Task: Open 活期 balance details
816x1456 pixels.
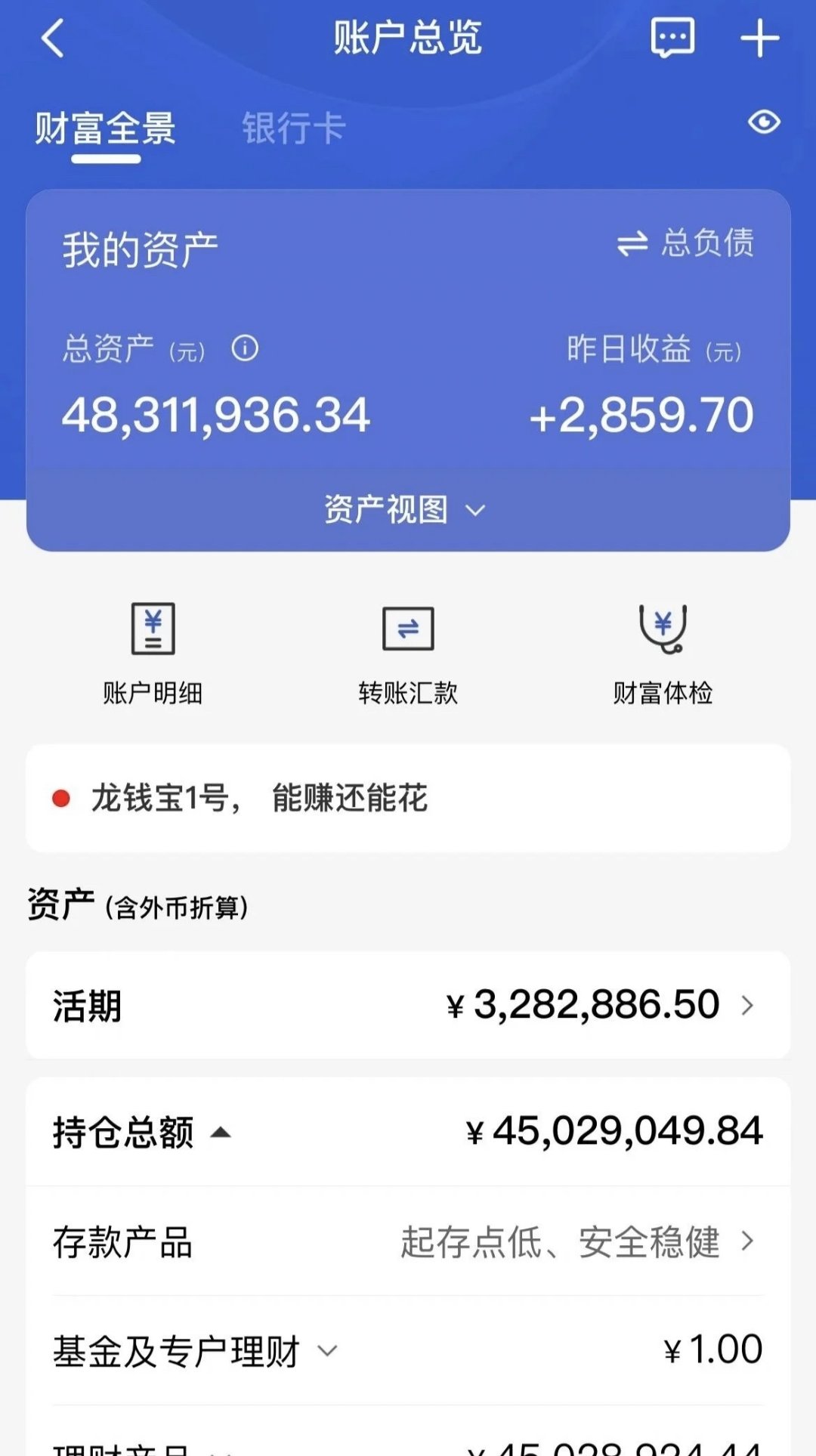Action: [x=408, y=1006]
